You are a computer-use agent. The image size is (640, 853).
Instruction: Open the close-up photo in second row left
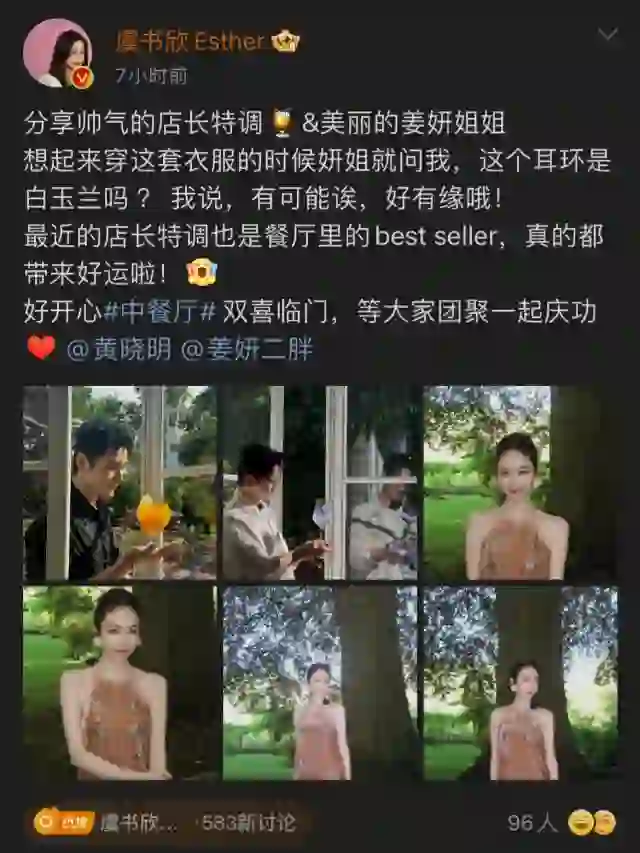coord(120,683)
